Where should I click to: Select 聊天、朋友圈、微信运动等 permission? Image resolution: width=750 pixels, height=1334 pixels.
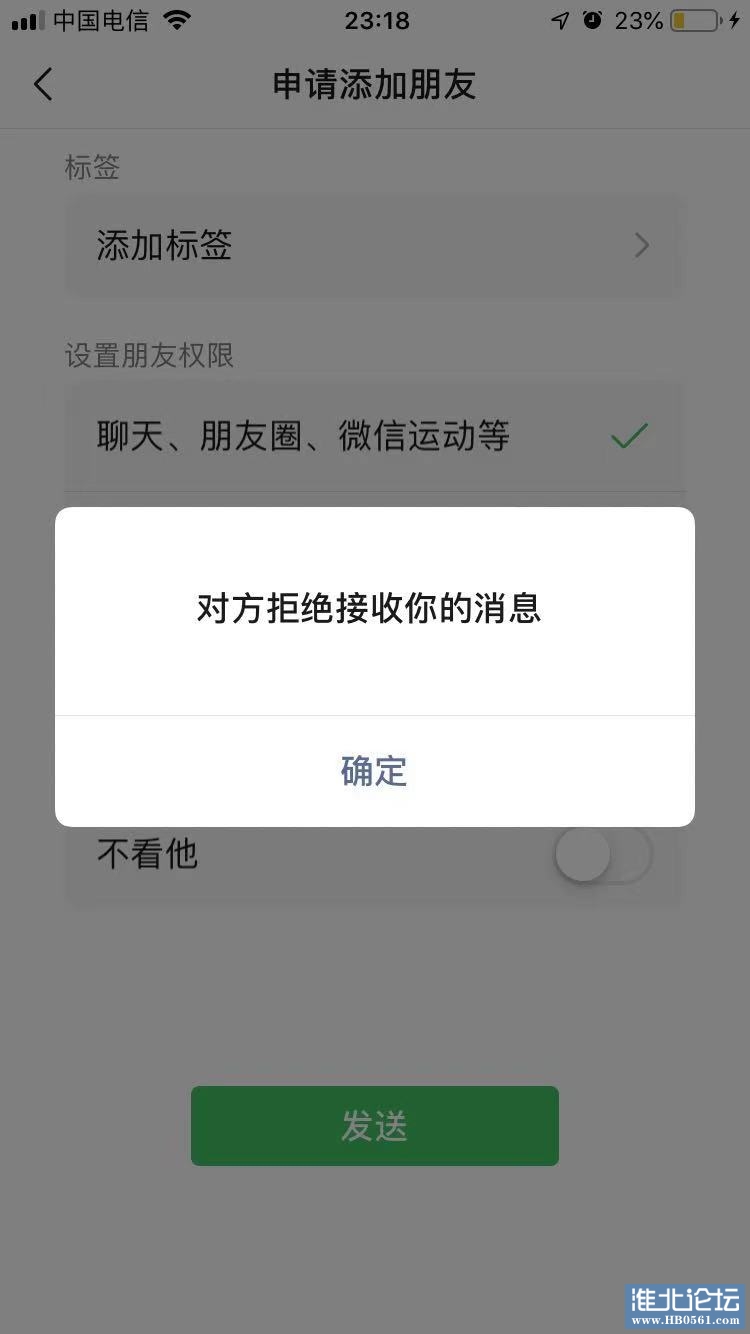click(374, 436)
